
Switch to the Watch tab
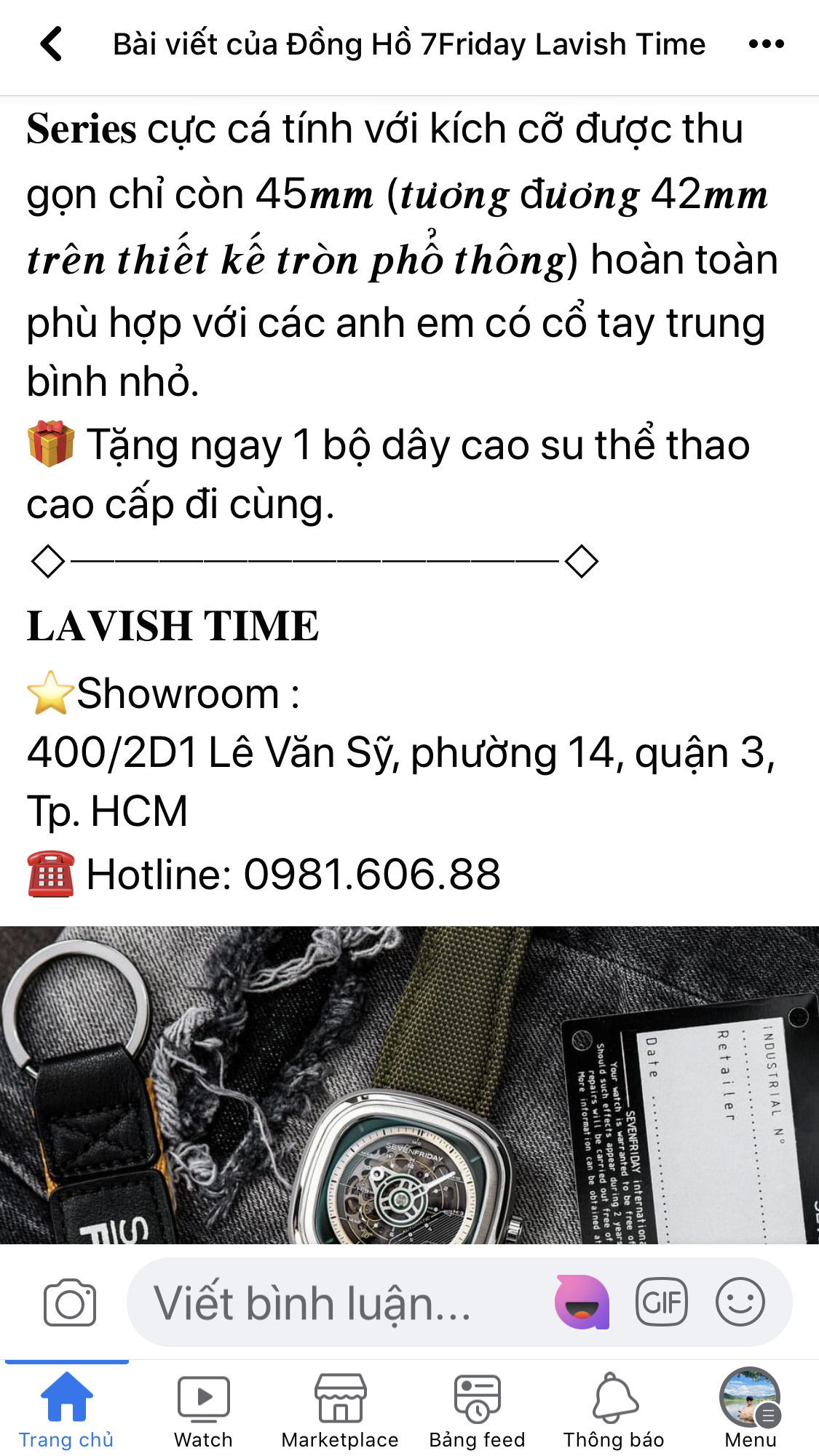pyautogui.click(x=203, y=1409)
